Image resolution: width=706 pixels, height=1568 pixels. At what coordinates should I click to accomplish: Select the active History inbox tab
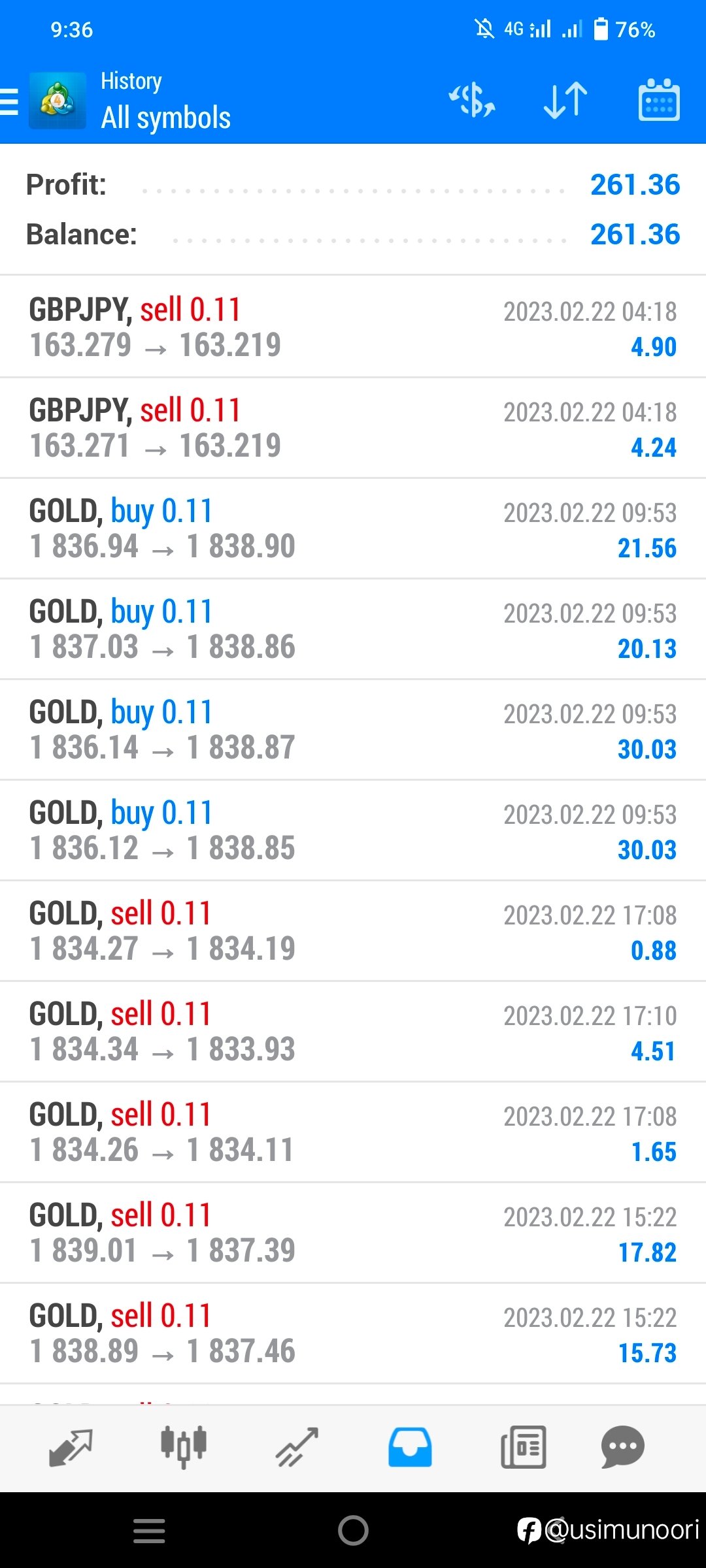(x=410, y=1448)
